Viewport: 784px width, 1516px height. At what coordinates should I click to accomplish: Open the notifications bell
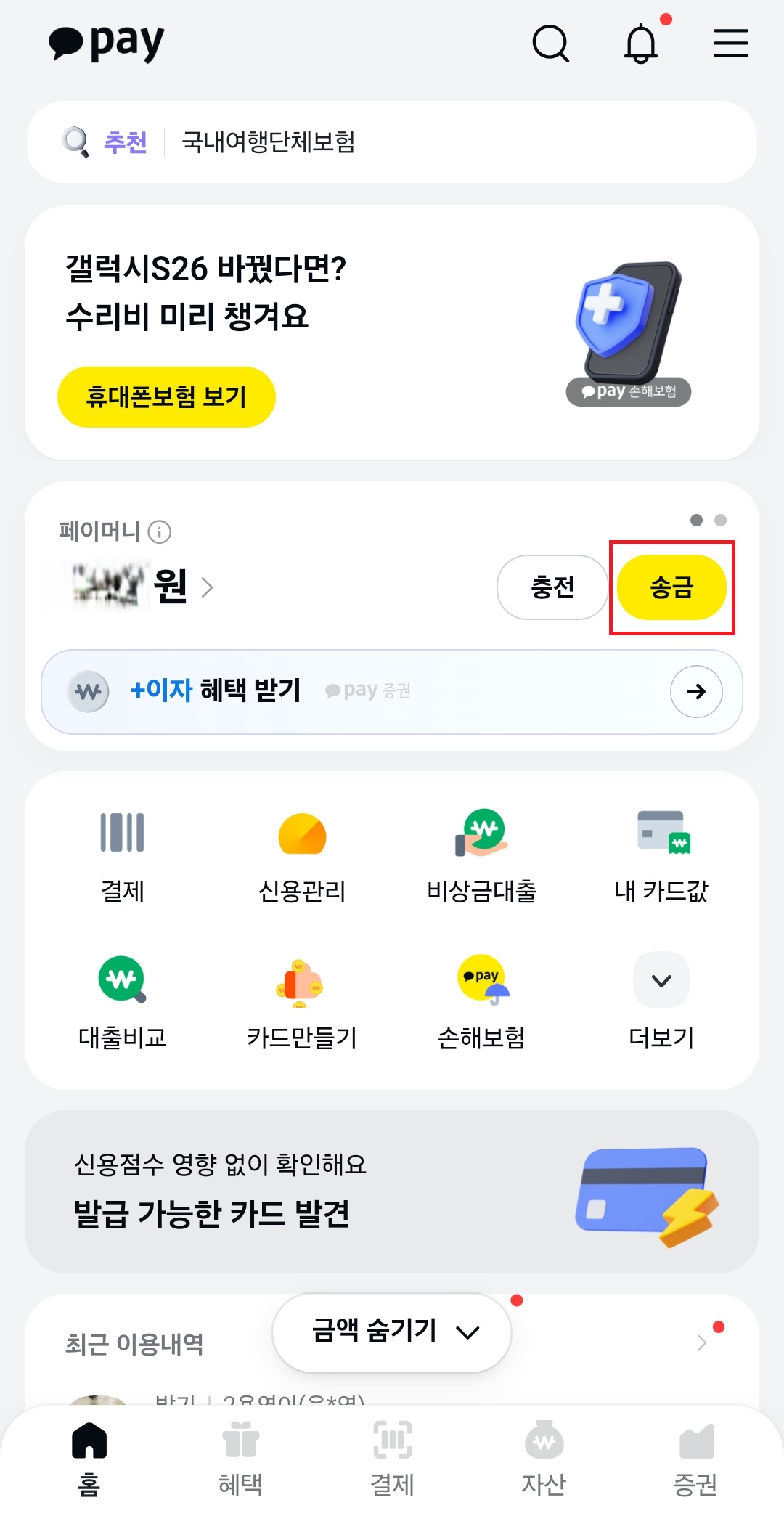tap(641, 44)
